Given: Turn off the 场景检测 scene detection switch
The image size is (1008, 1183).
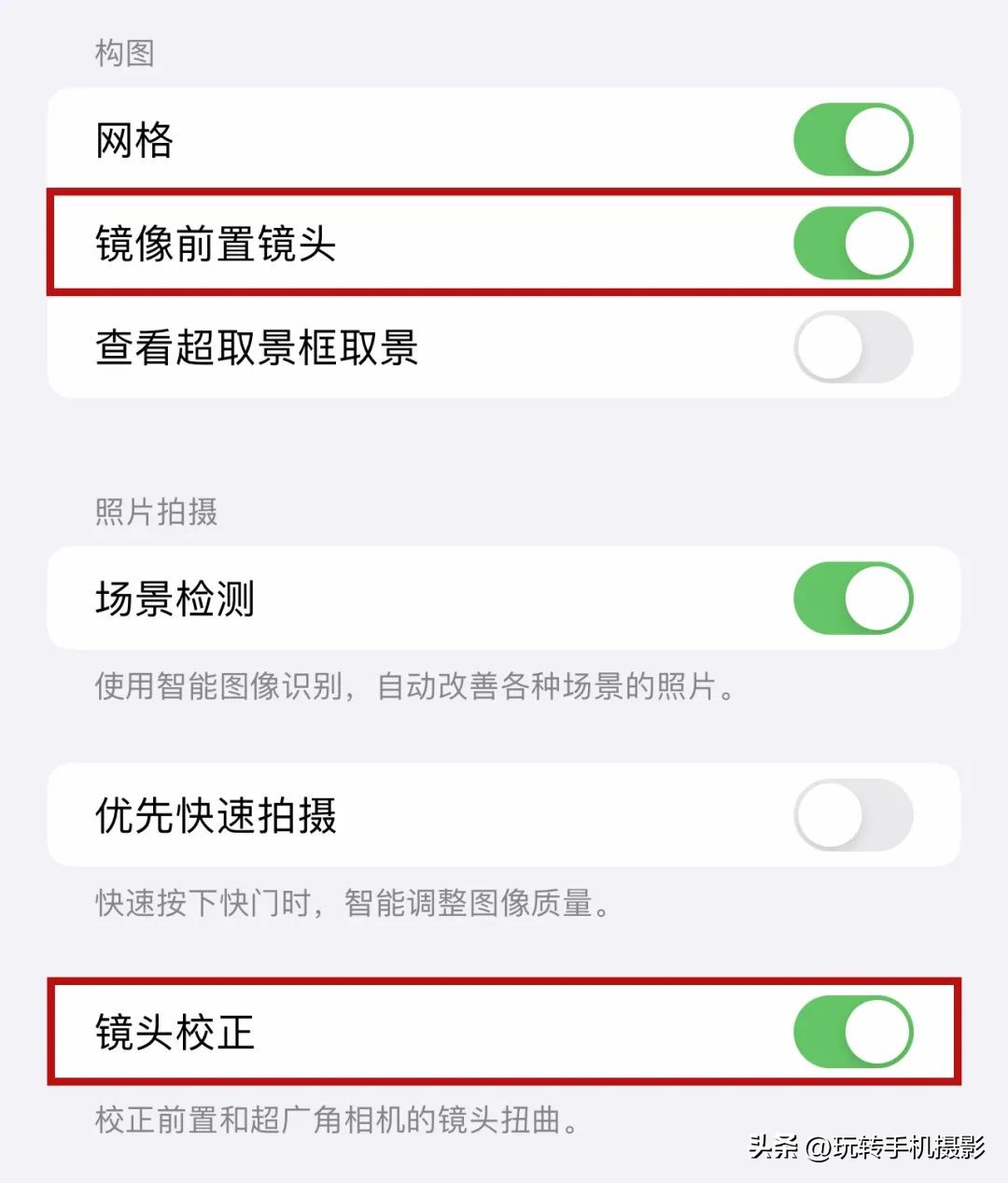Looking at the screenshot, I should point(852,599).
